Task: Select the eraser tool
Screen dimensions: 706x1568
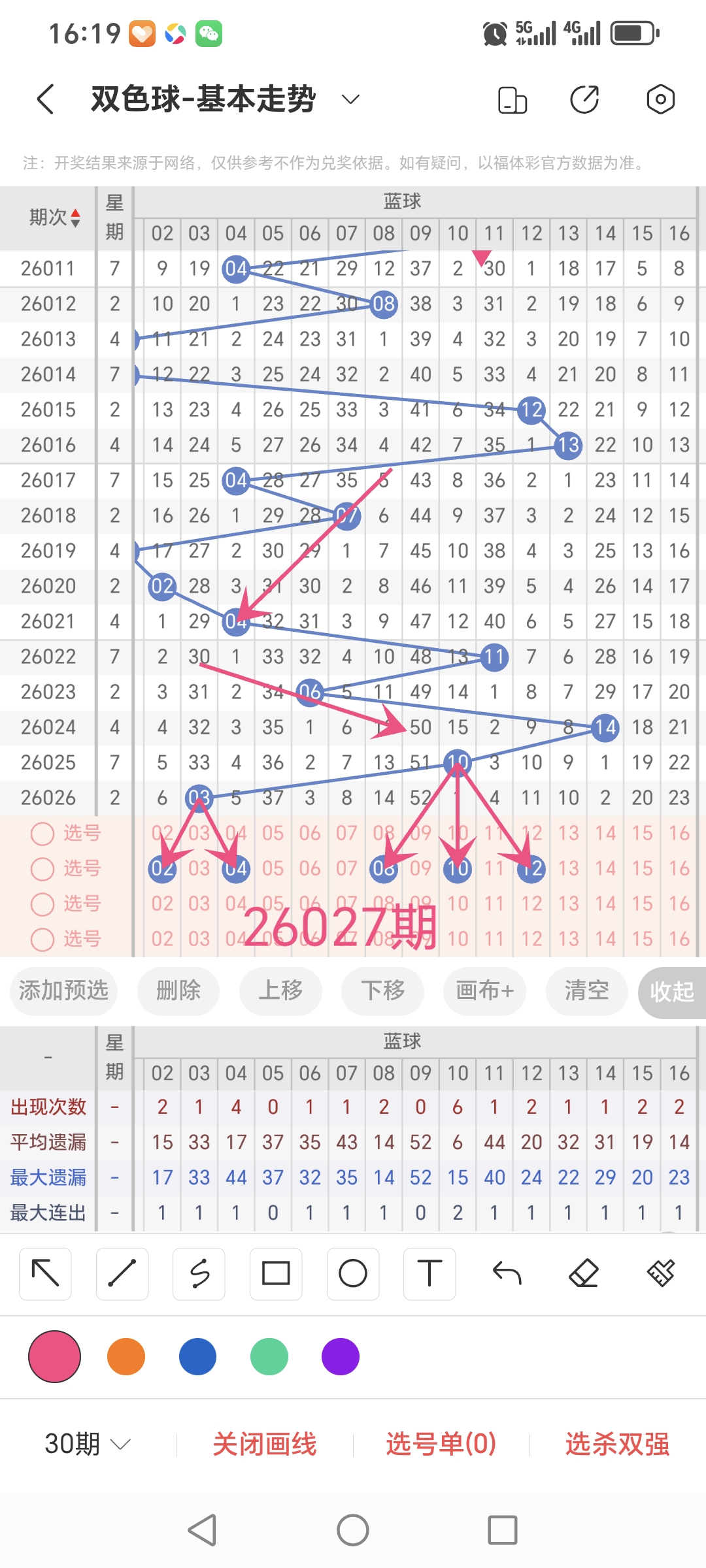Action: tap(584, 1273)
